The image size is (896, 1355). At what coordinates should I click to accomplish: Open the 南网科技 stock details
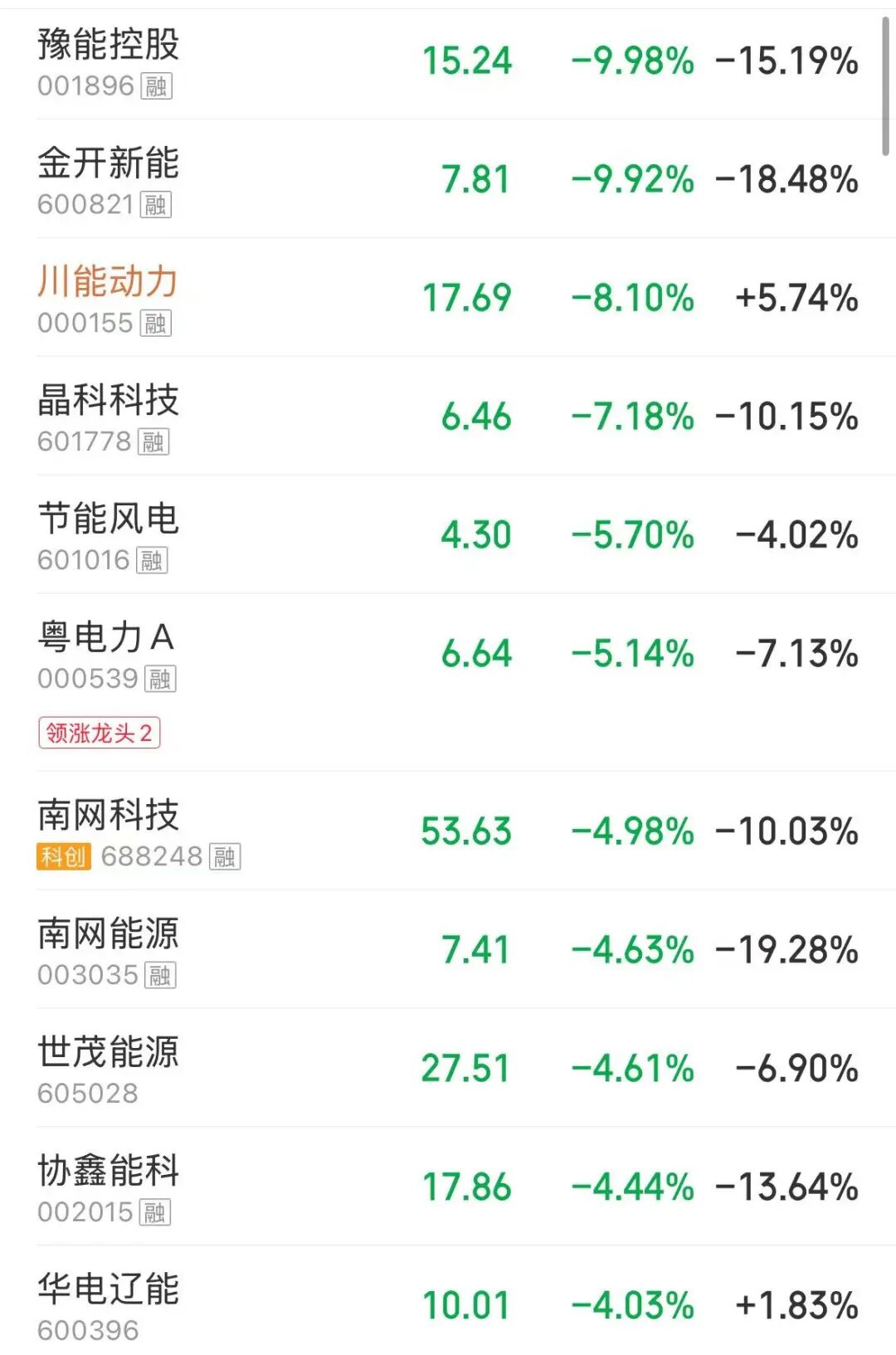109,816
